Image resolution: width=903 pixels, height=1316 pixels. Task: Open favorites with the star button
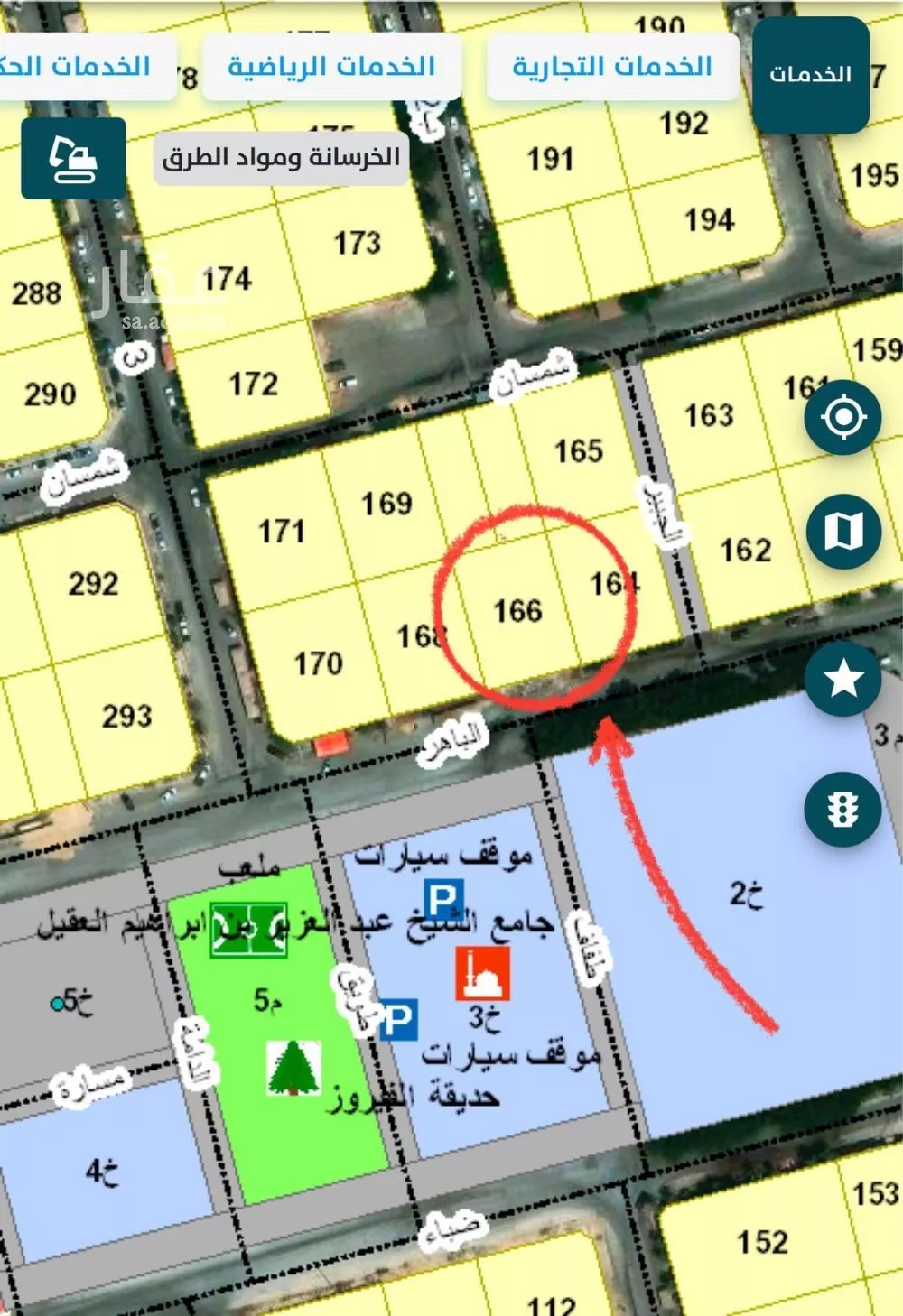[842, 678]
